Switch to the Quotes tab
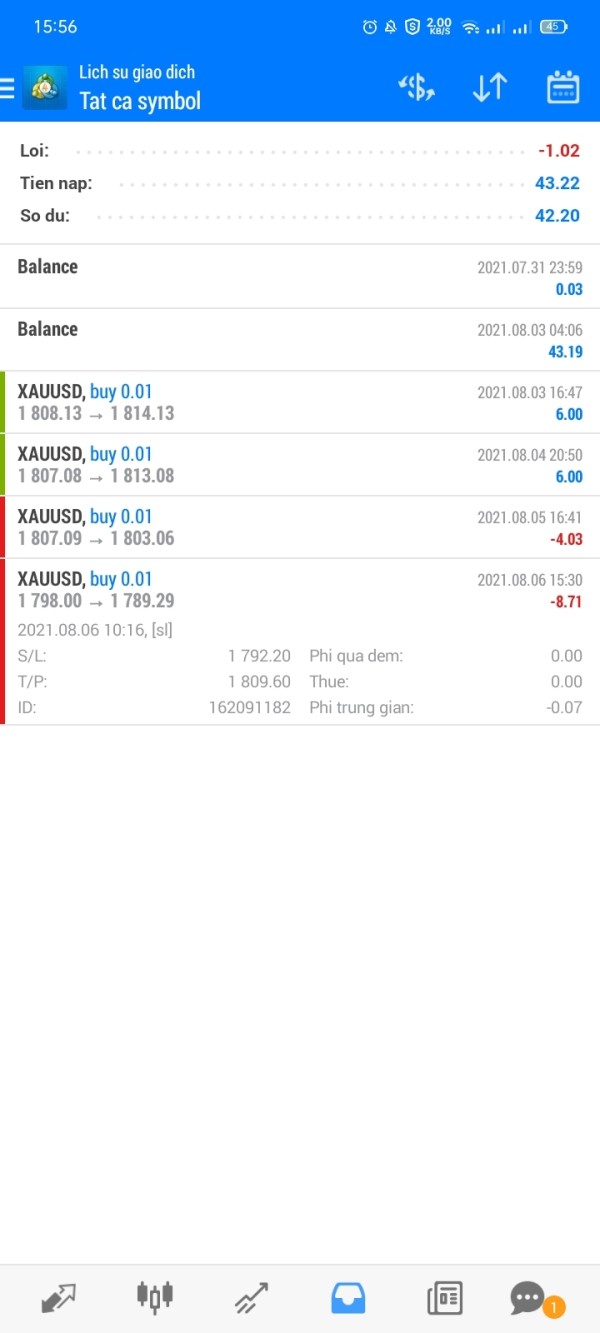Viewport: 600px width, 1333px height. point(59,1298)
